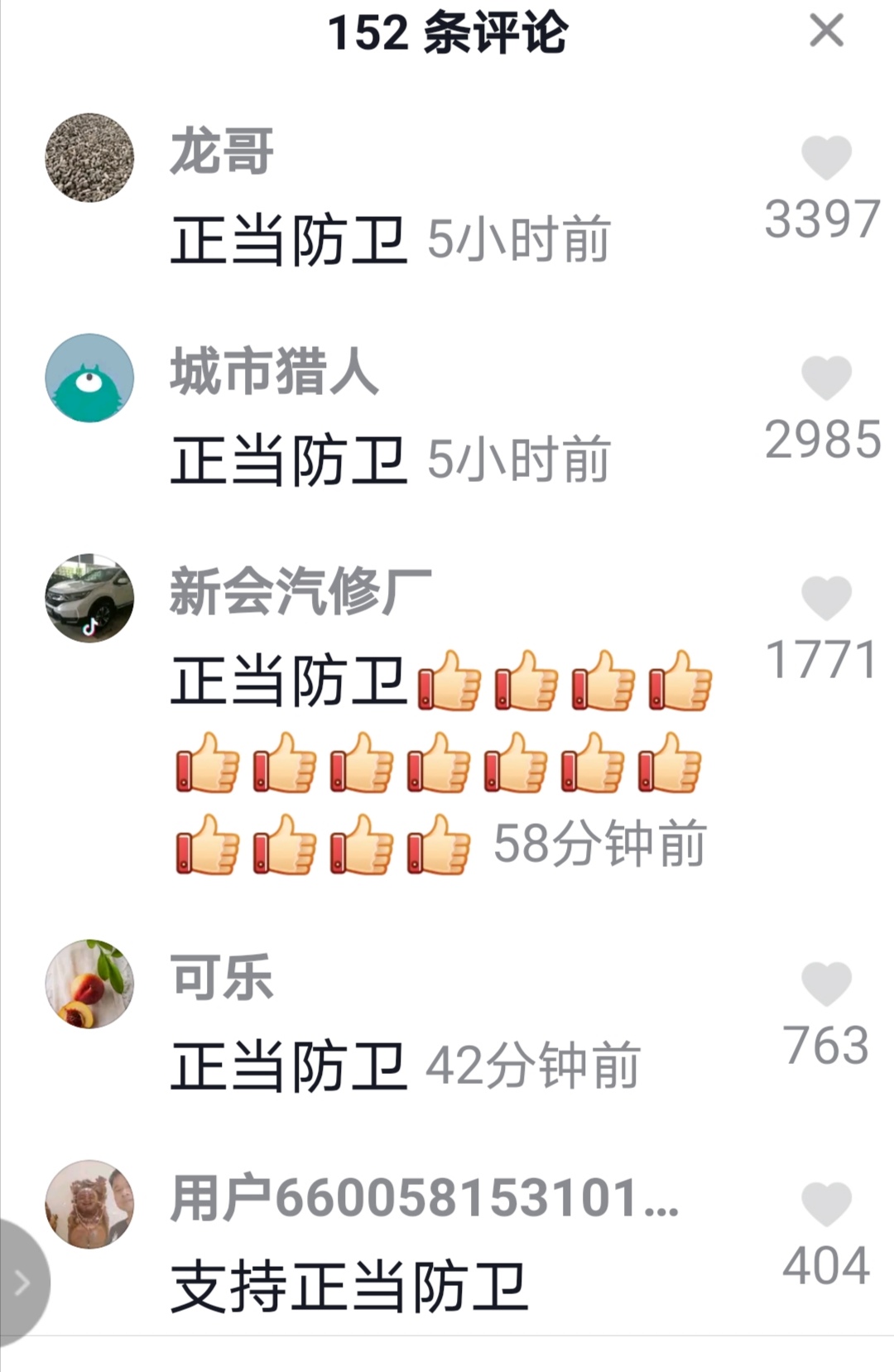
Task: Close the 152 comments panel
Action: [x=825, y=31]
